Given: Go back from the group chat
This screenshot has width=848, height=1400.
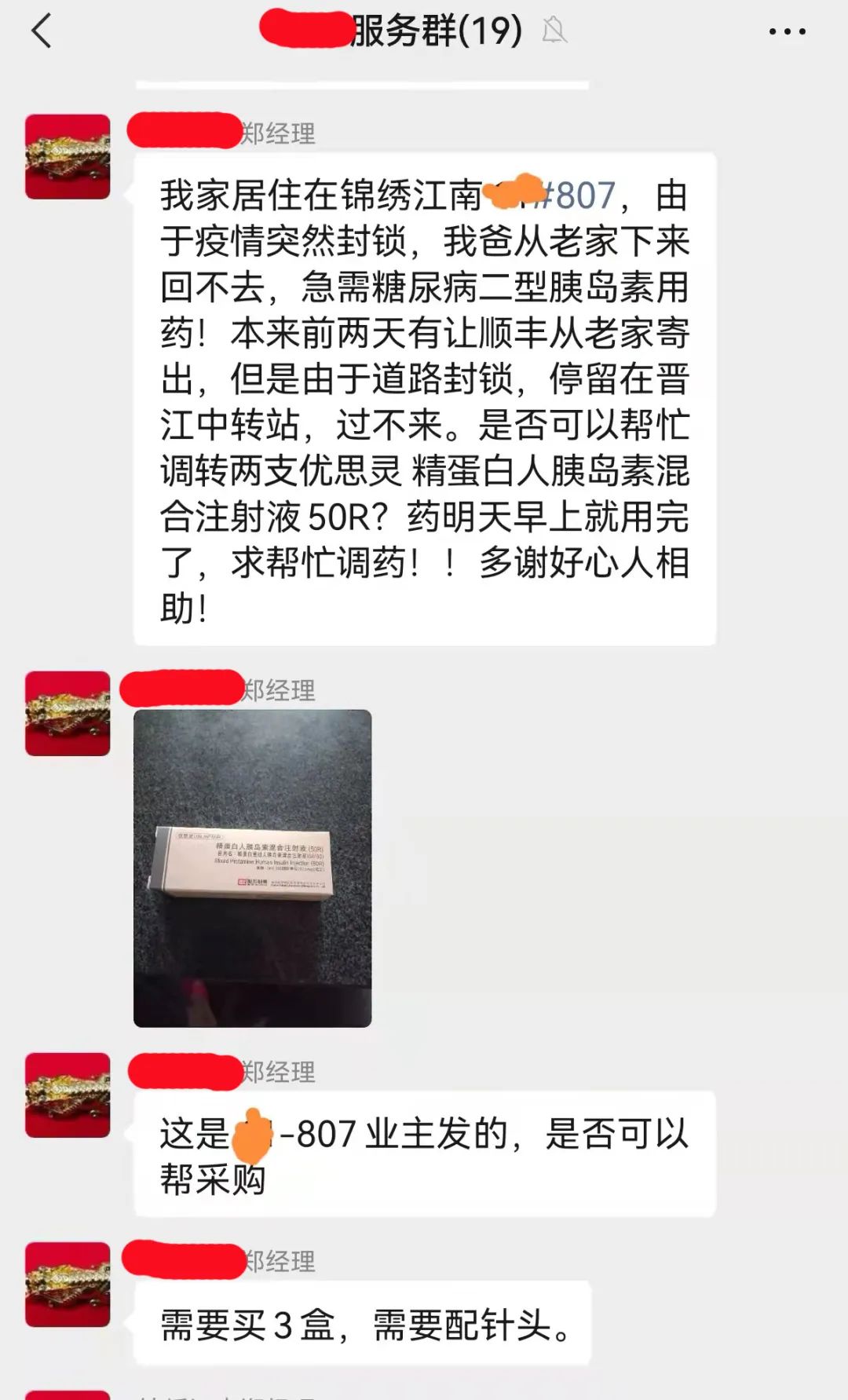Looking at the screenshot, I should [x=41, y=32].
